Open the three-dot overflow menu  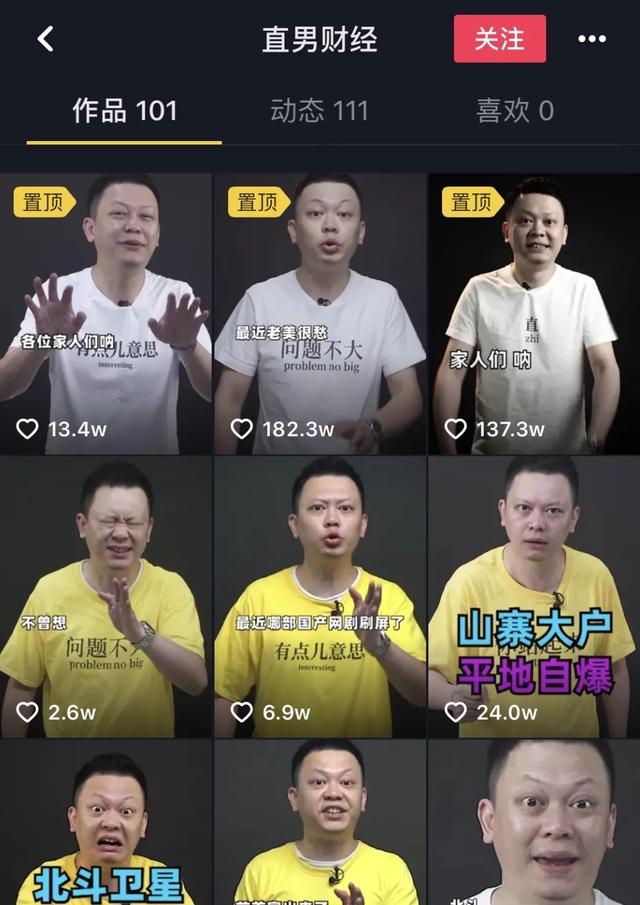592,39
